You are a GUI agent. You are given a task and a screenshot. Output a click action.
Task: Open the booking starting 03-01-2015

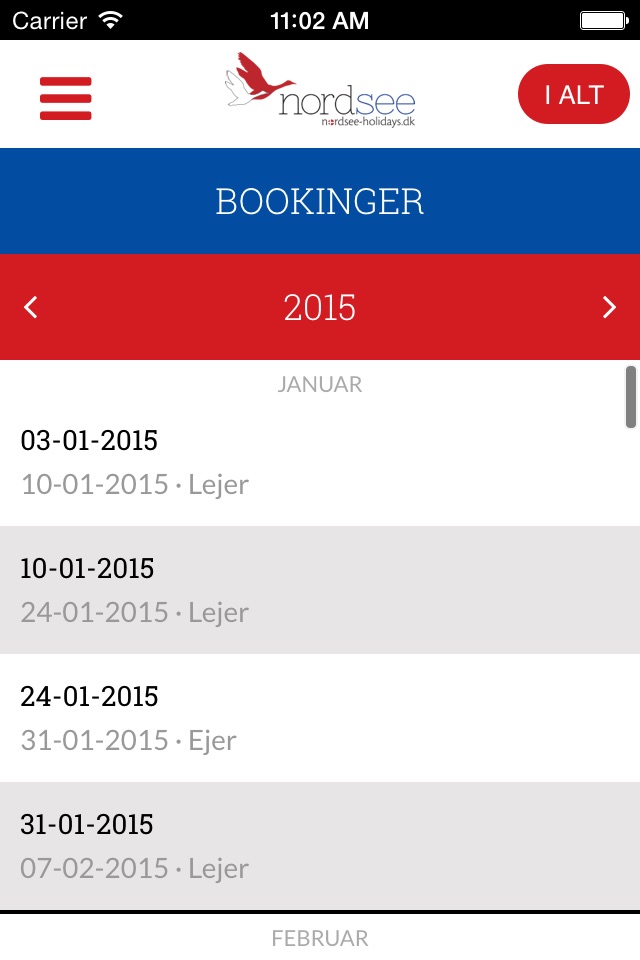click(320, 462)
